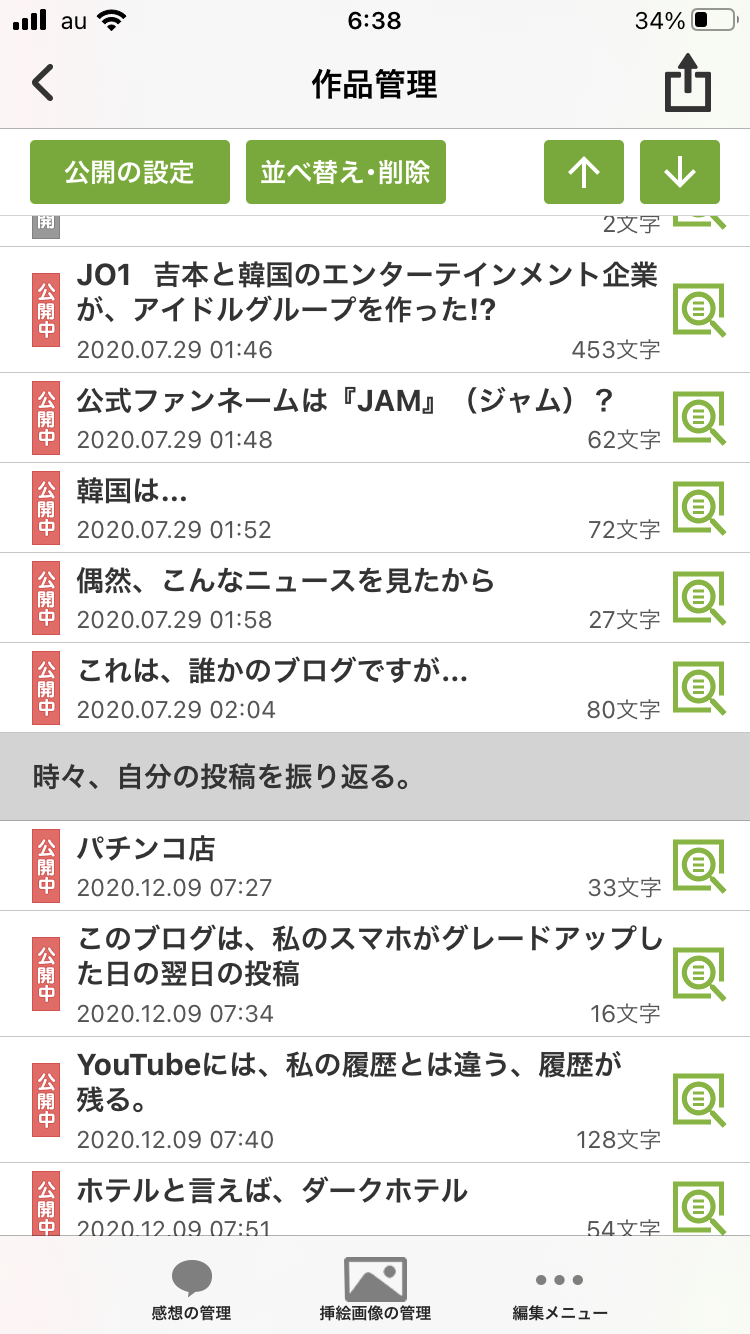Screen dimensions: 750x1334
Task: Switch to 感想の管理 tab
Action: tap(191, 1290)
